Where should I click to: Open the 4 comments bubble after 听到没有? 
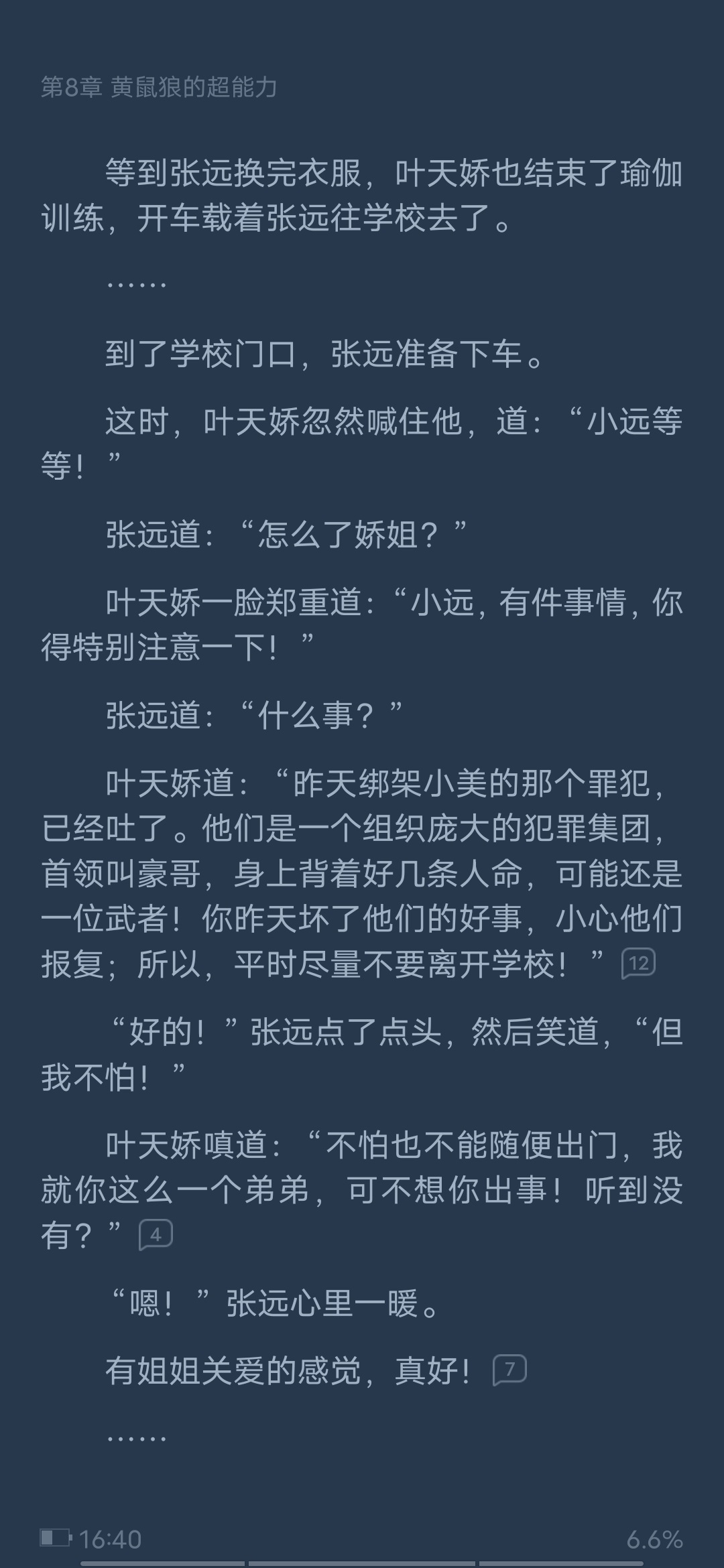[156, 1235]
